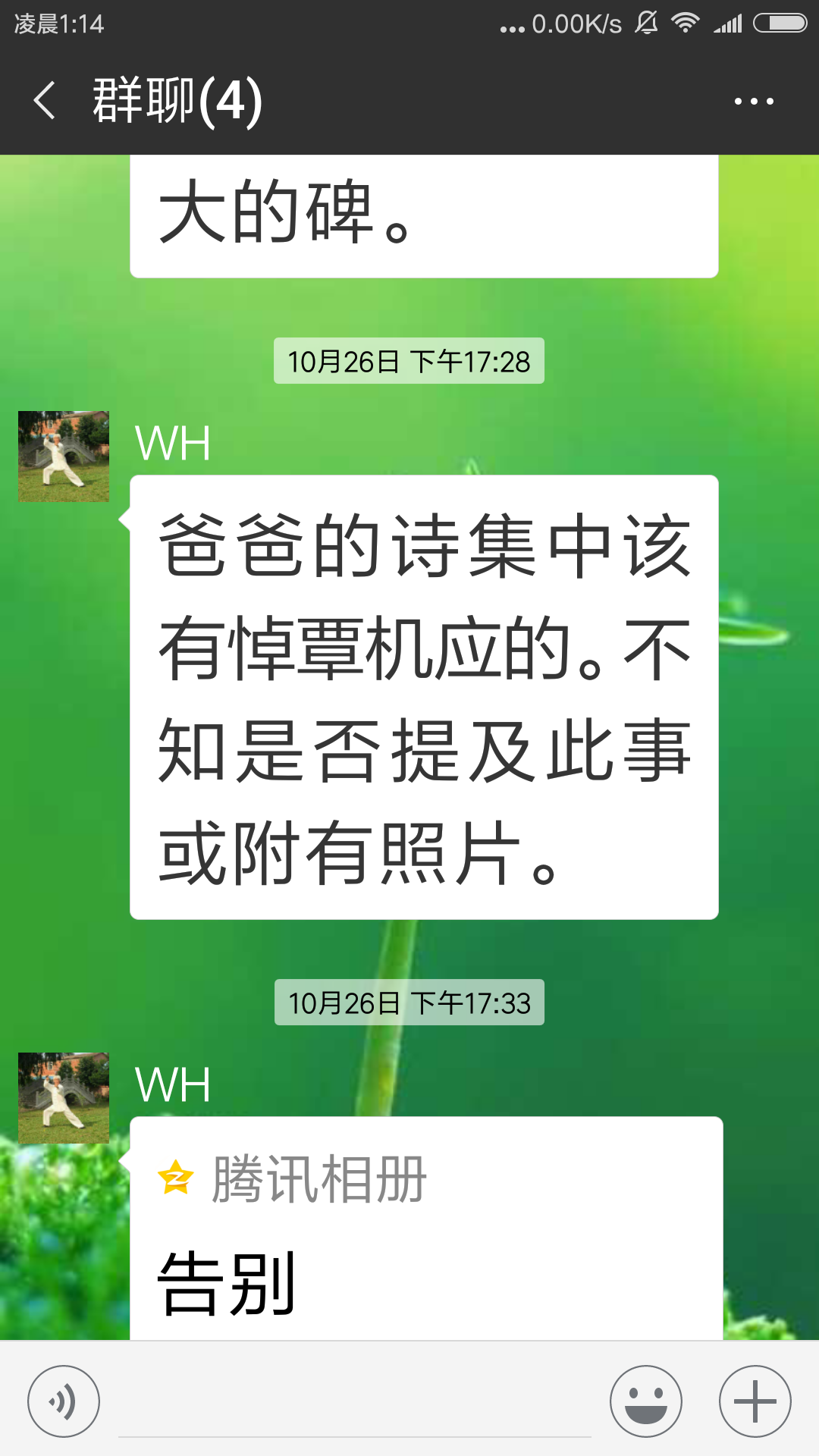Open the 腾讯相册 告别 shared card

click(425, 1236)
